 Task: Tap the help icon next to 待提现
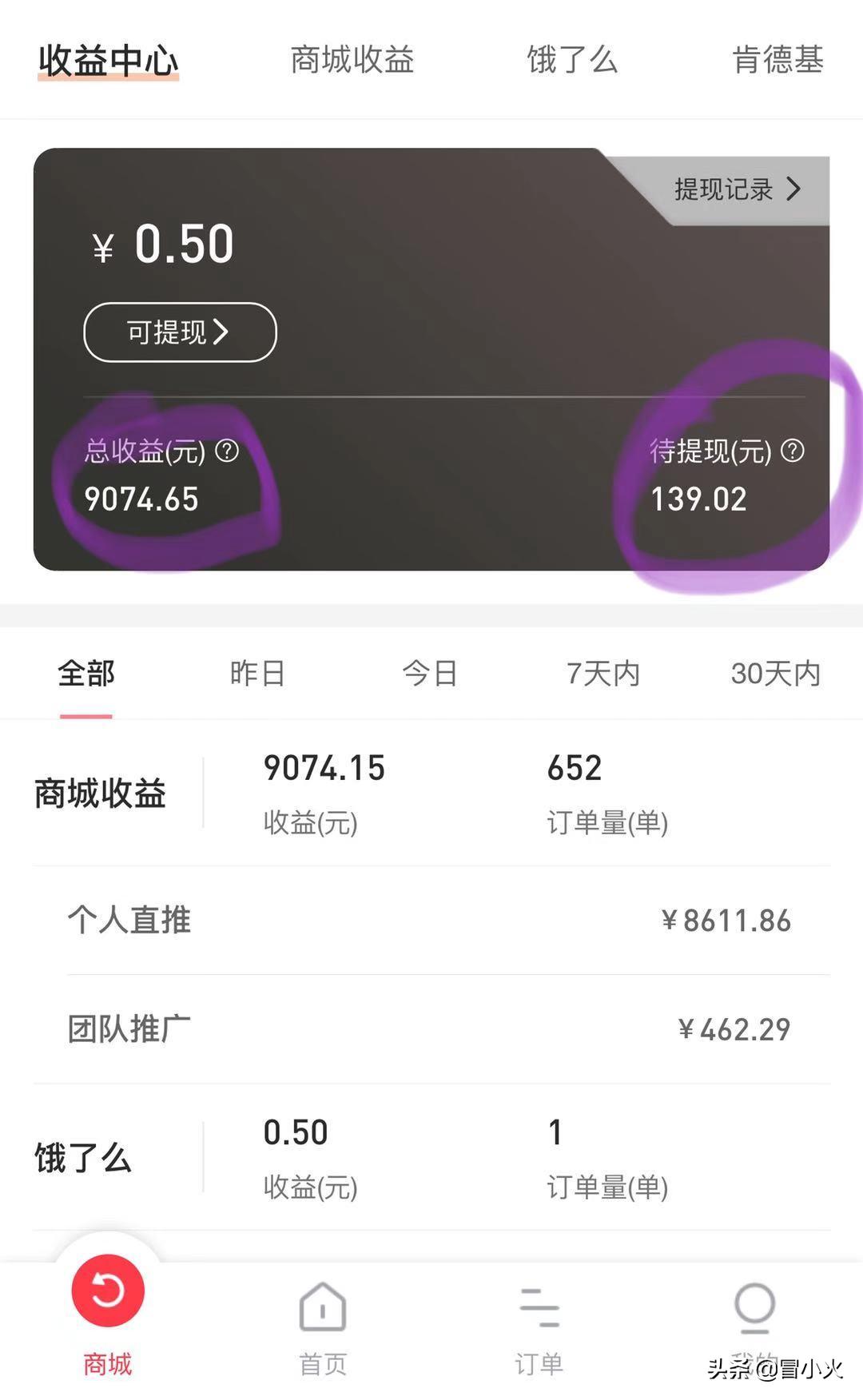tap(791, 452)
